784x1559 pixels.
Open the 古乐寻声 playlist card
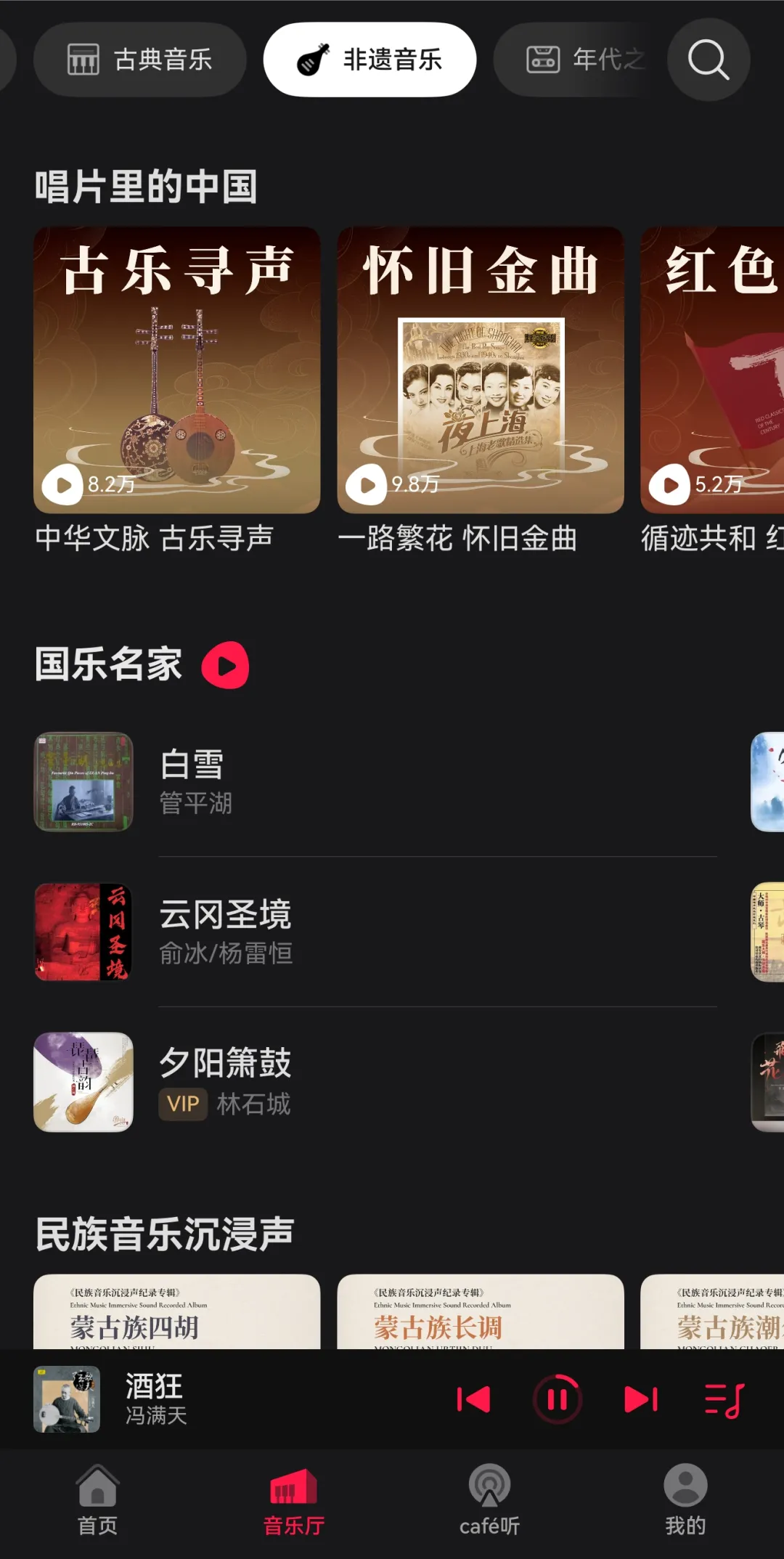click(177, 370)
